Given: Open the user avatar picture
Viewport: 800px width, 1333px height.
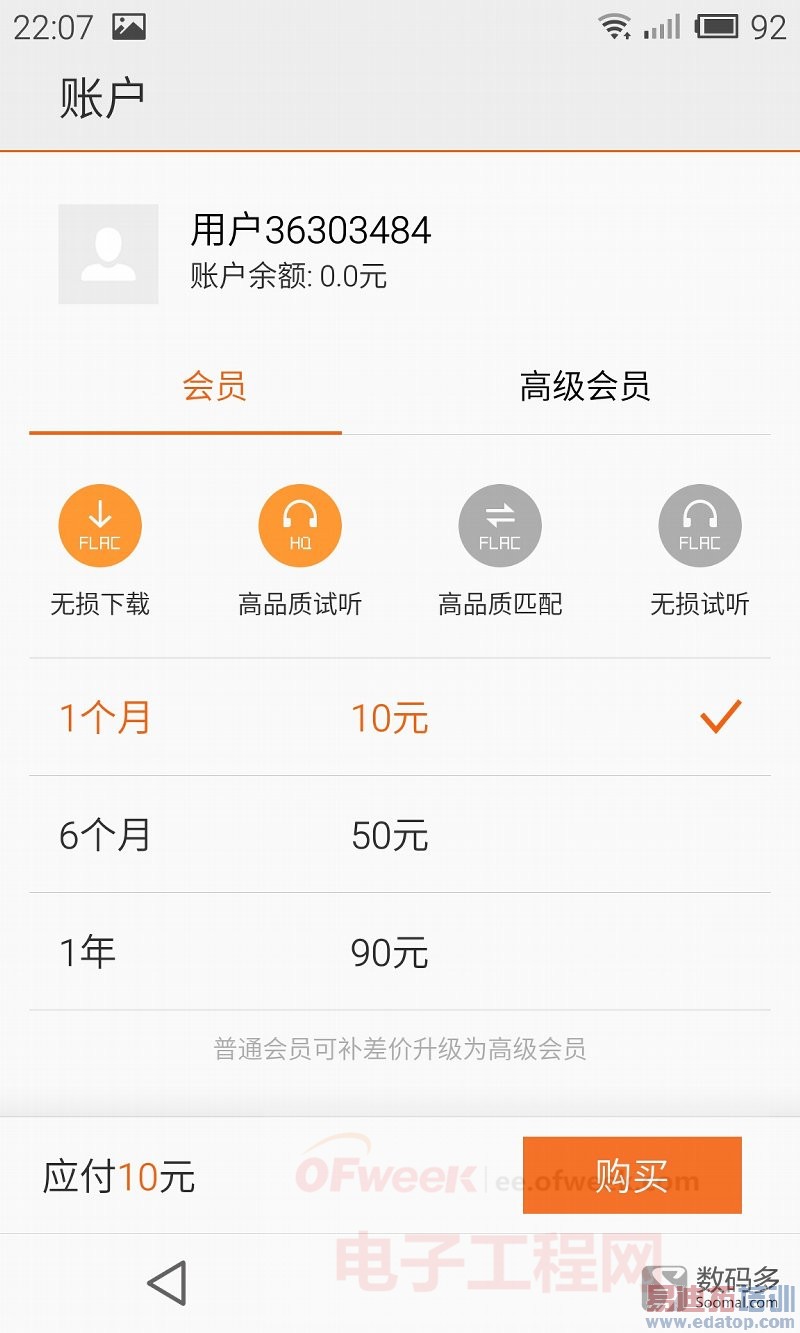Looking at the screenshot, I should 108,254.
